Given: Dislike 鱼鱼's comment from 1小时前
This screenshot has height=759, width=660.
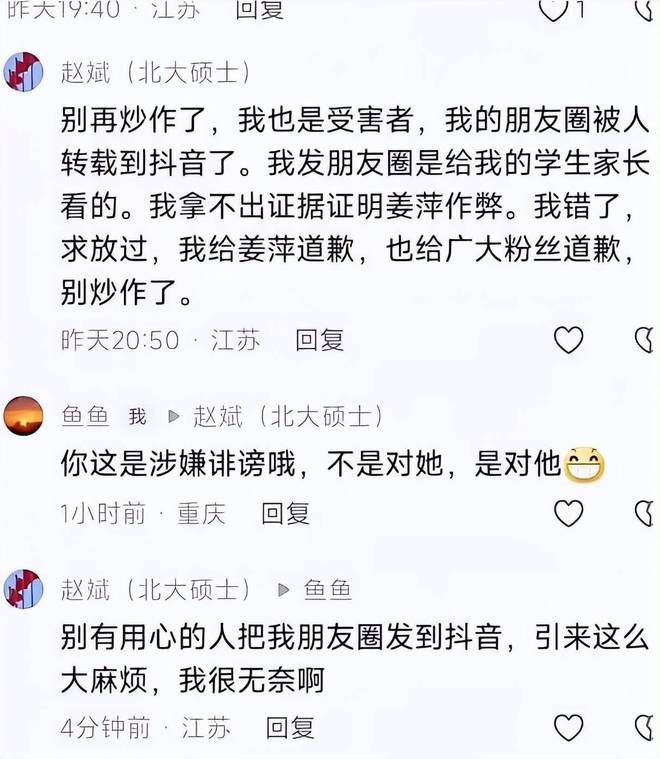Looking at the screenshot, I should 645,514.
